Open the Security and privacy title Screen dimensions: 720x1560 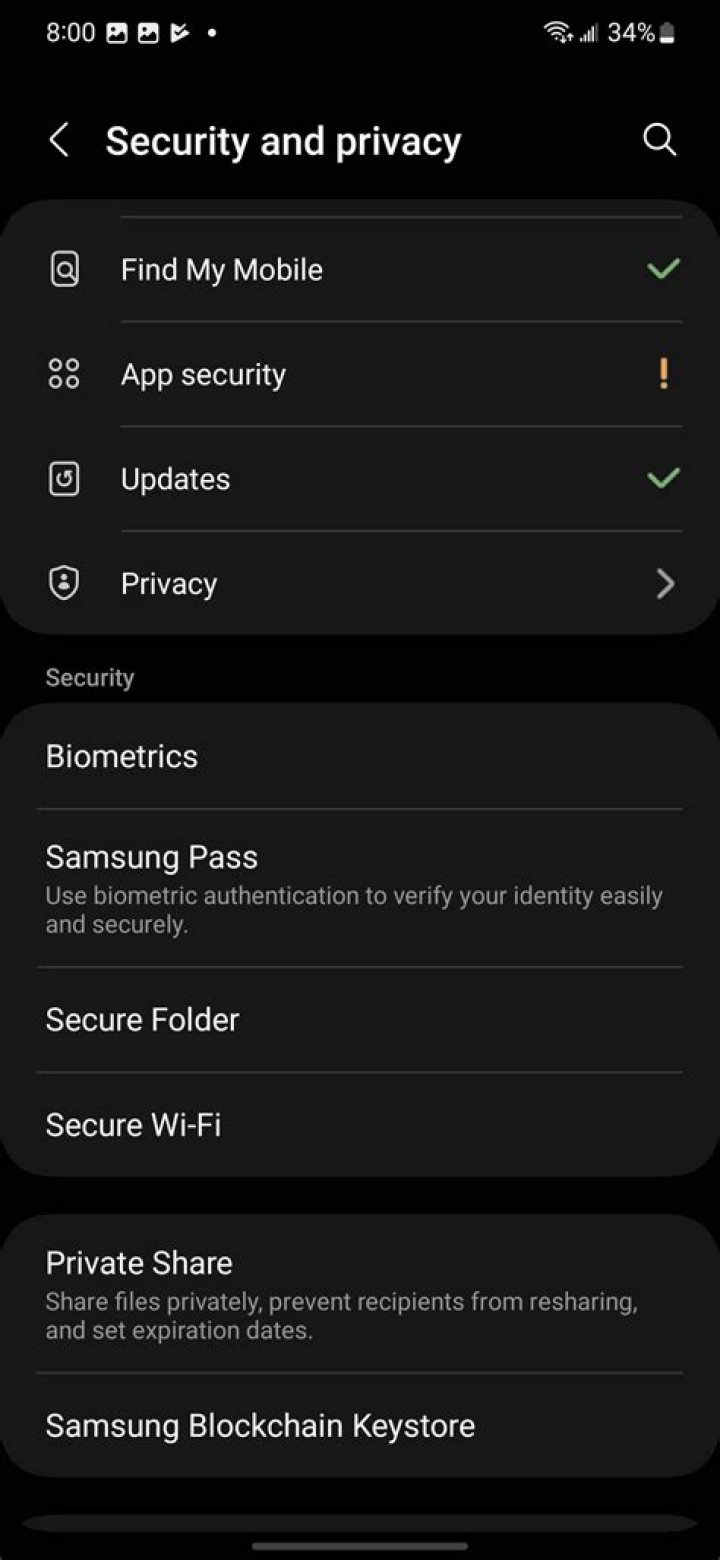pos(283,140)
